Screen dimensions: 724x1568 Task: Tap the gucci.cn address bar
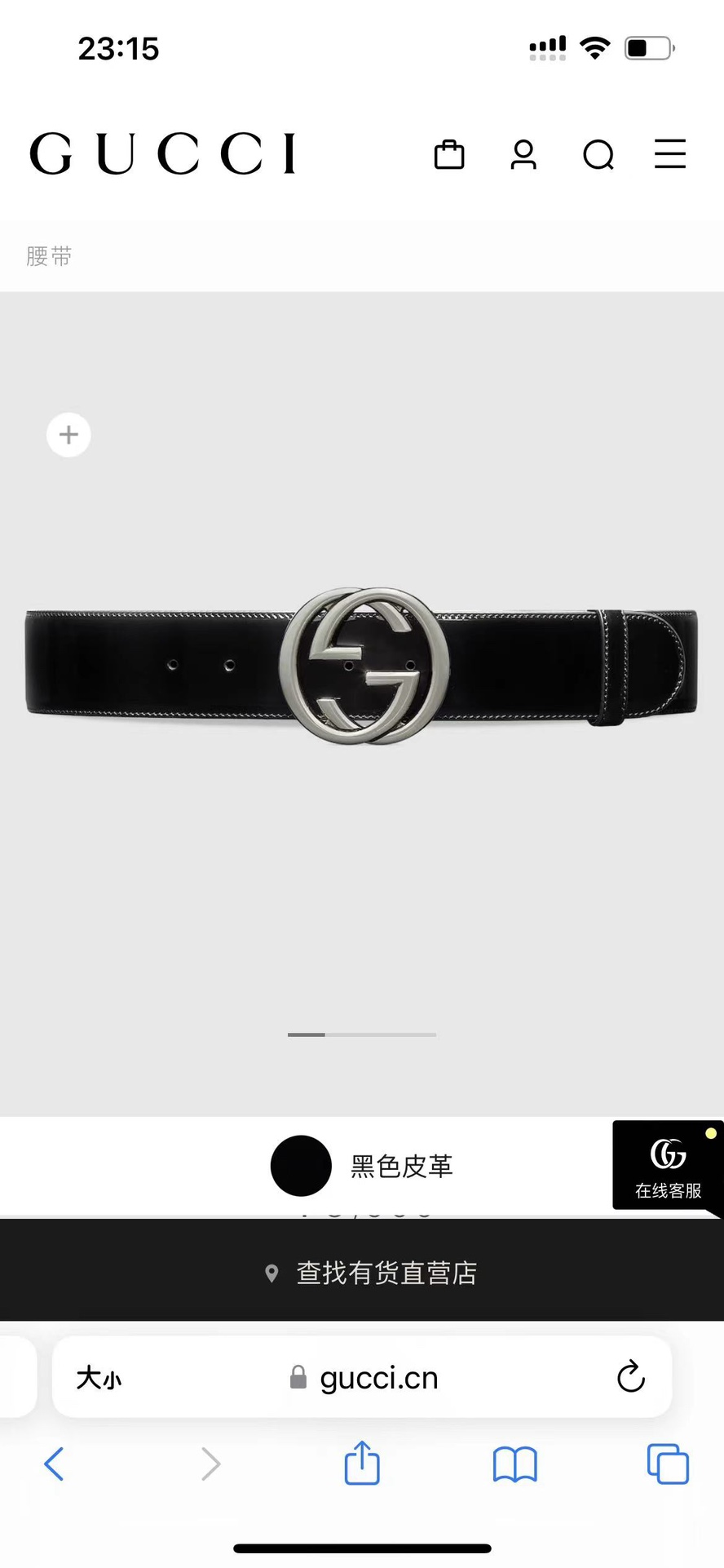(378, 1379)
